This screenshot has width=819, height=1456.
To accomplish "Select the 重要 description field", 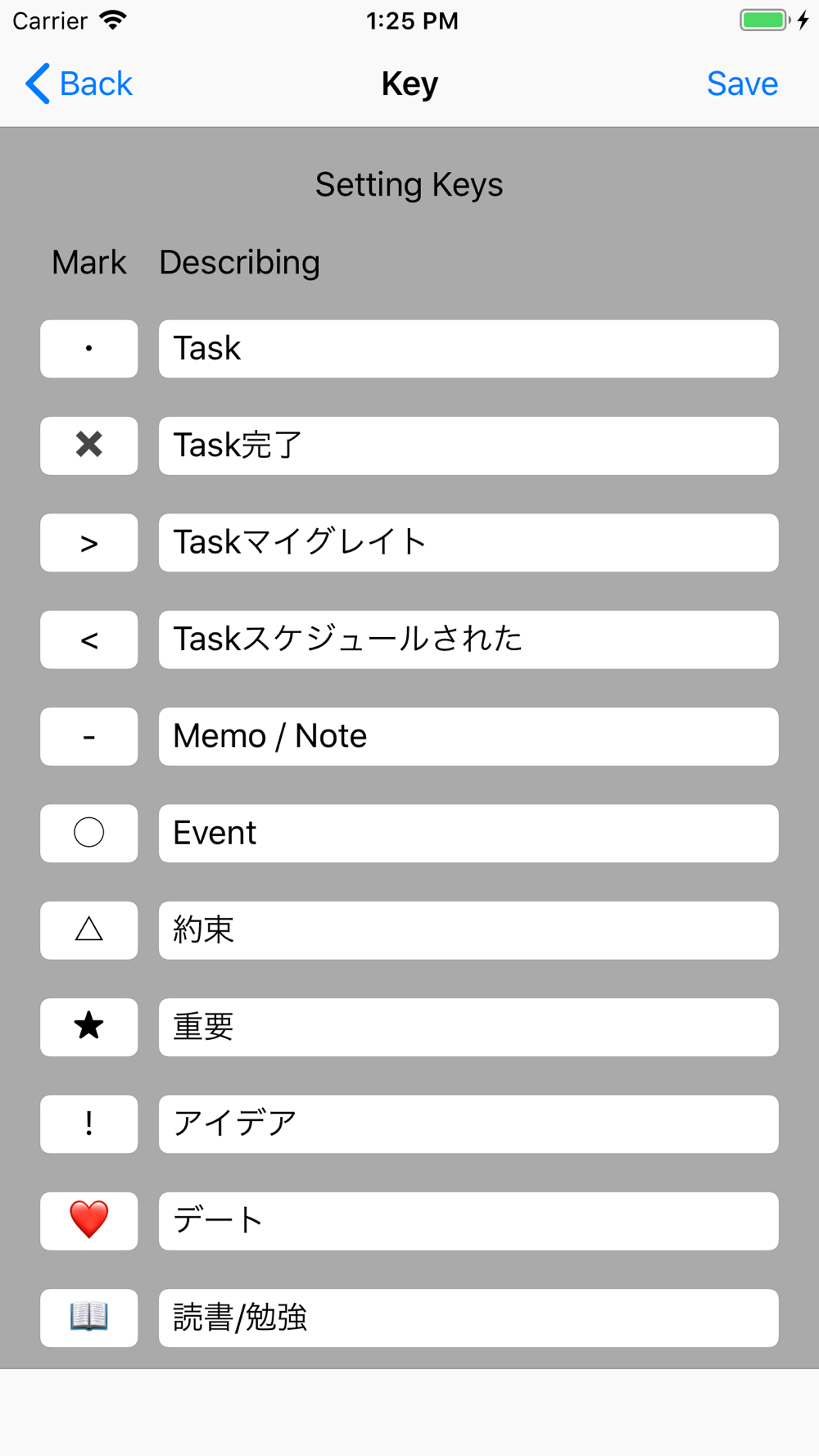I will coord(468,1027).
